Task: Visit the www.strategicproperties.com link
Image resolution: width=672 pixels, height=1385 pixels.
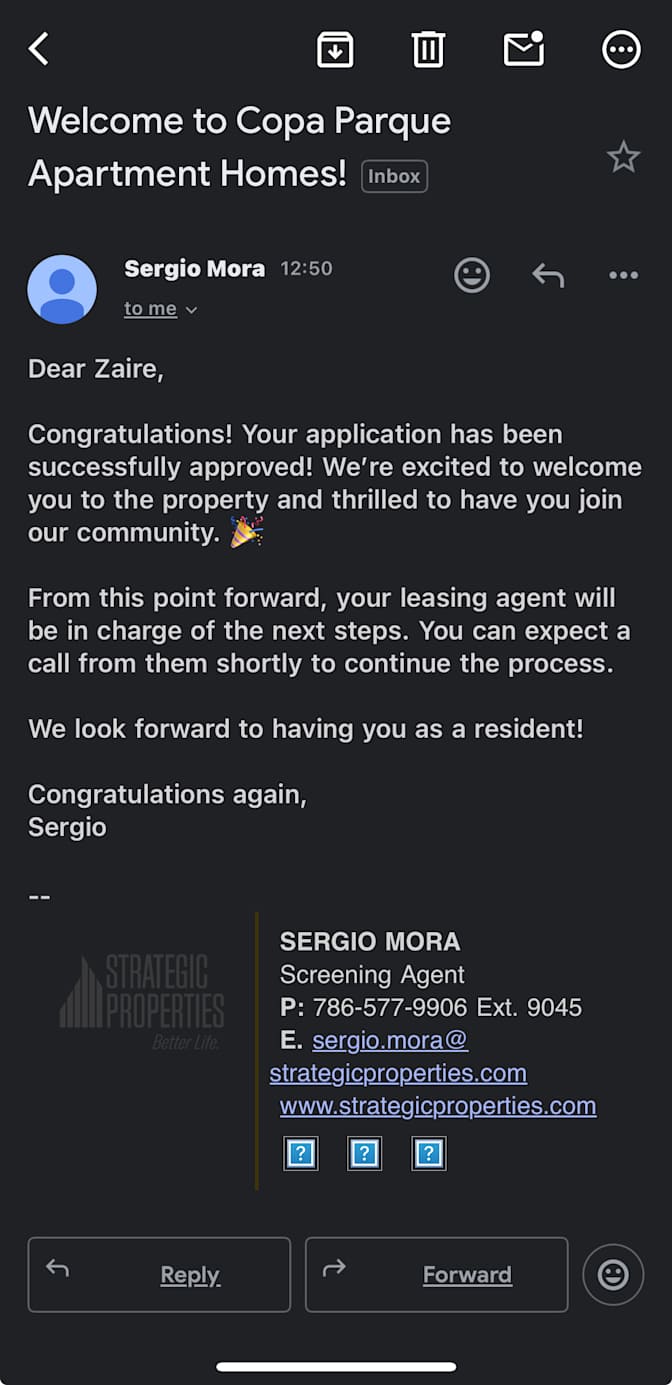Action: (x=438, y=1106)
